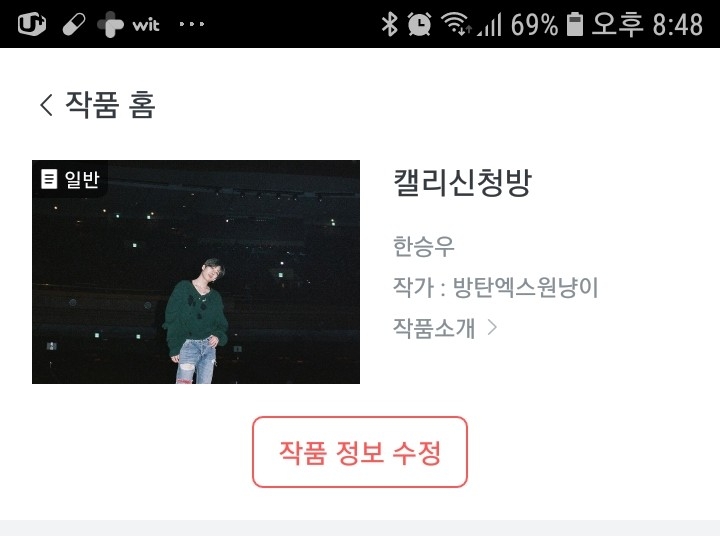Tap the 작품 정보 수정 button

[360, 452]
